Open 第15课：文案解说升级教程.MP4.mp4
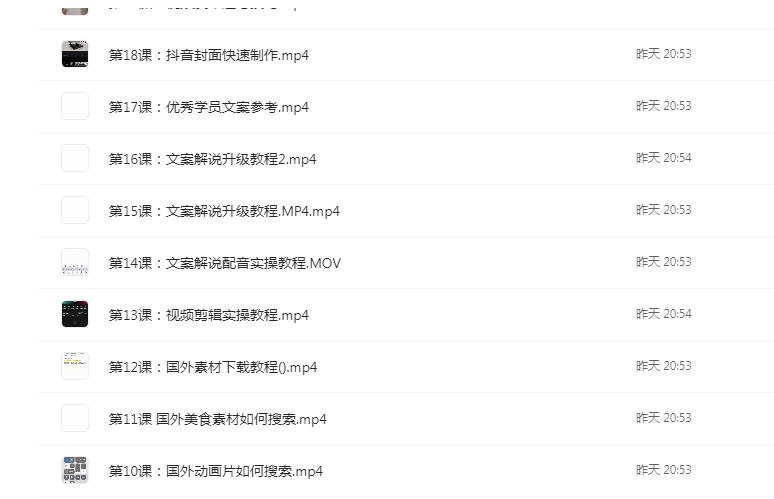774x499 pixels. 224,211
